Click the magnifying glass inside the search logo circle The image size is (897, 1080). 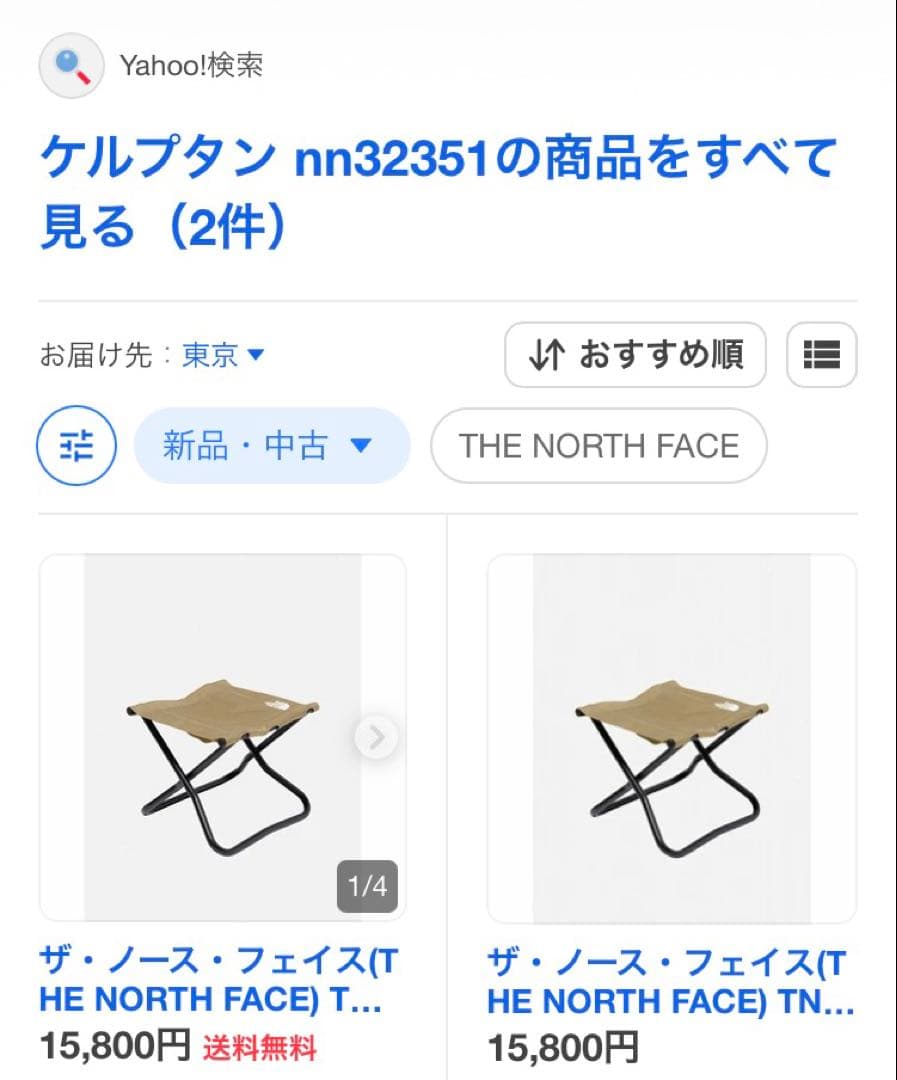point(68,65)
